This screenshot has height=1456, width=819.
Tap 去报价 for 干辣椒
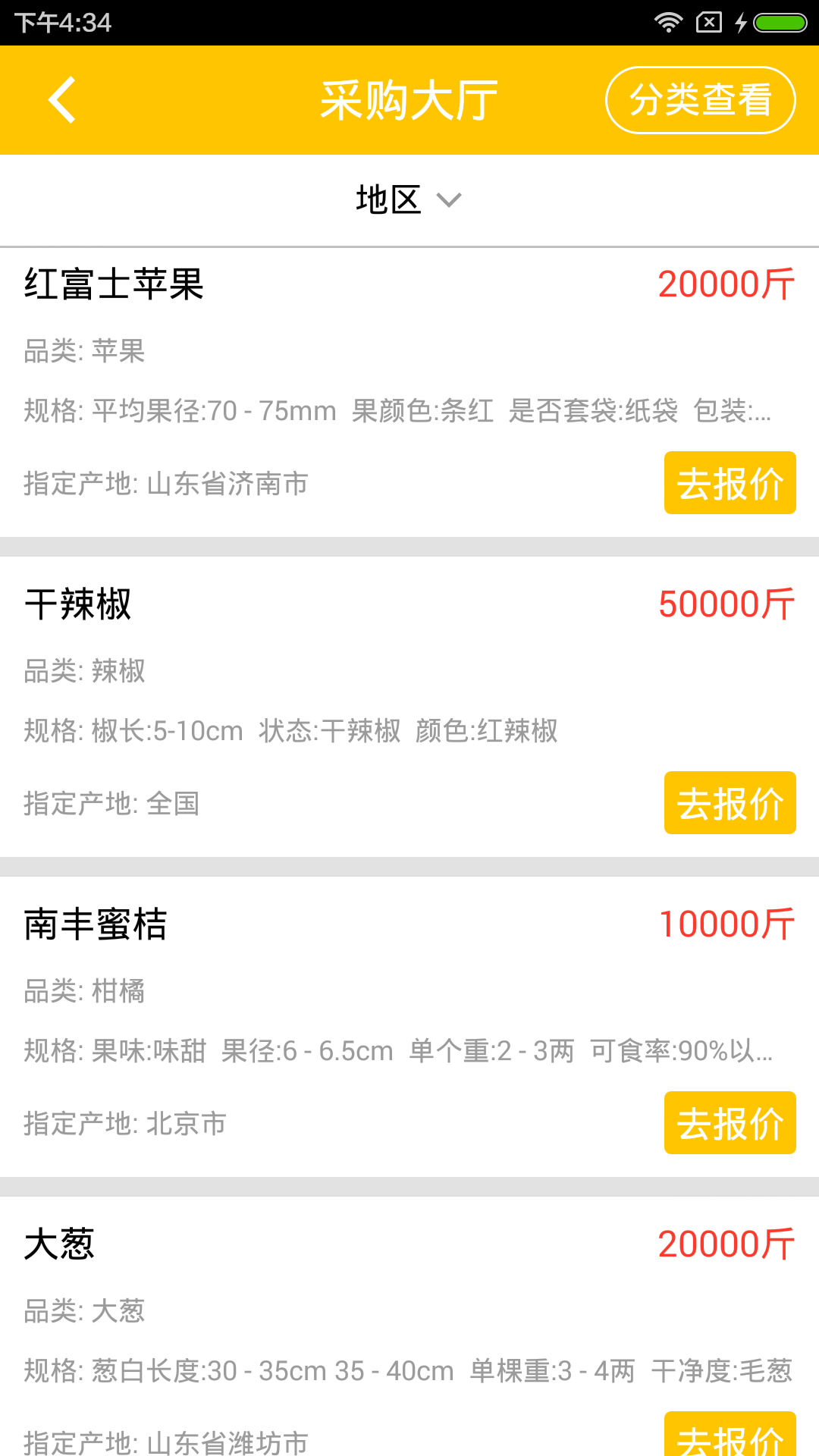tap(730, 803)
